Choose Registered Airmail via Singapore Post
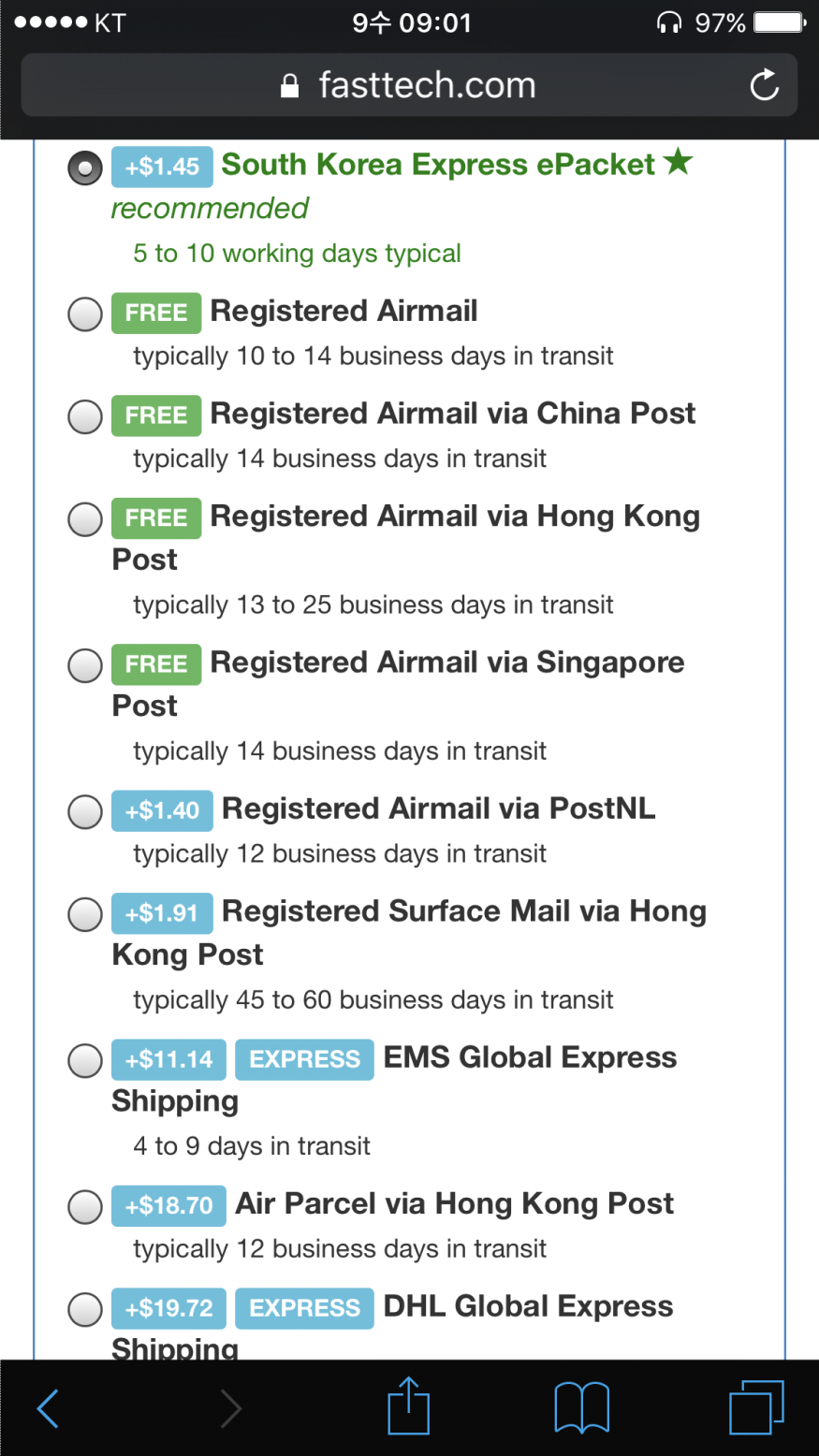Screen dimensions: 819x1456 point(85,666)
